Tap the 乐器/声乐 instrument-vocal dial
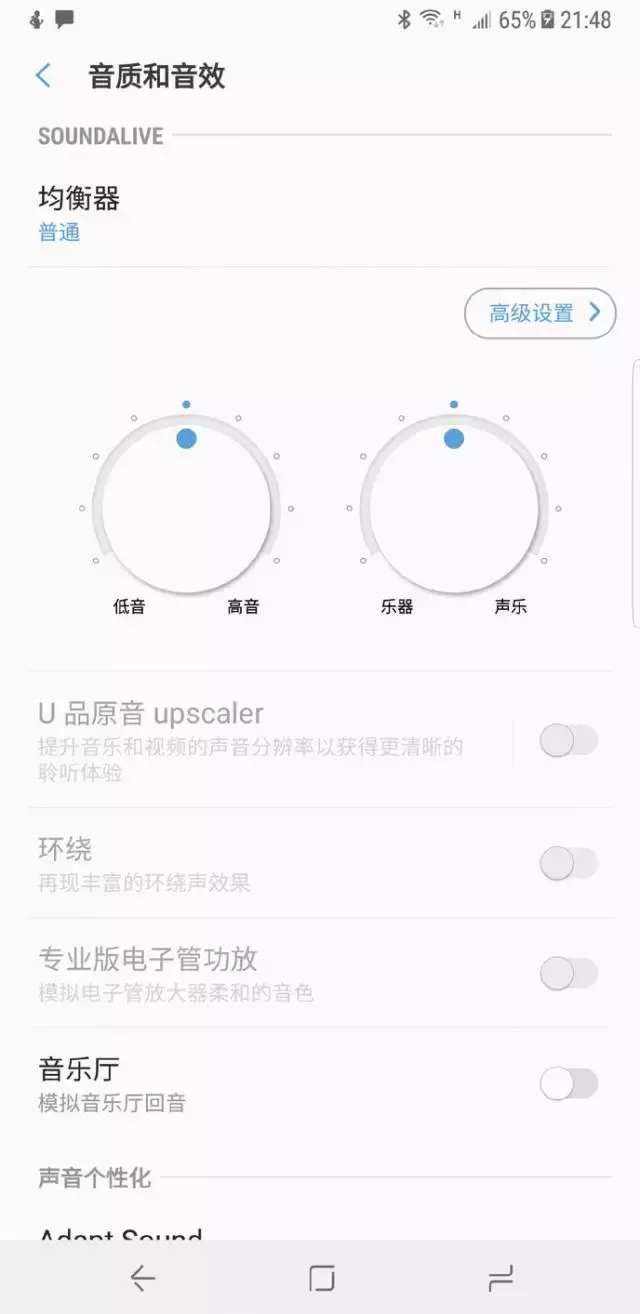 454,507
